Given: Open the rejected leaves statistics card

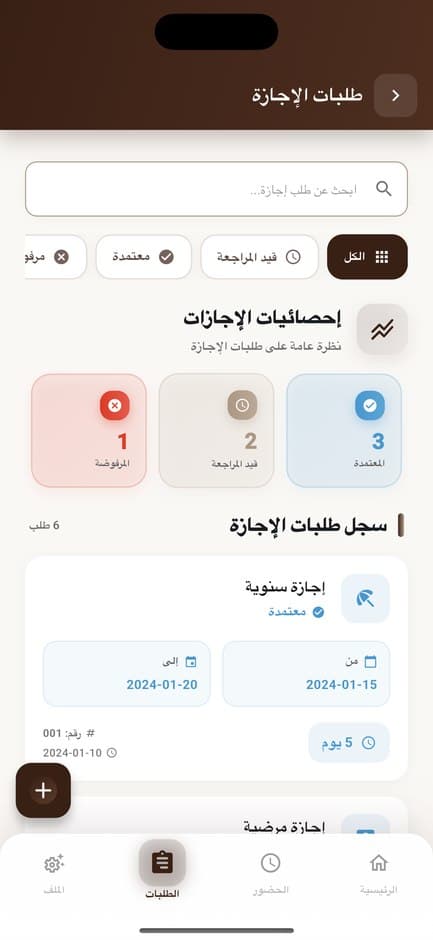Looking at the screenshot, I should (x=89, y=430).
